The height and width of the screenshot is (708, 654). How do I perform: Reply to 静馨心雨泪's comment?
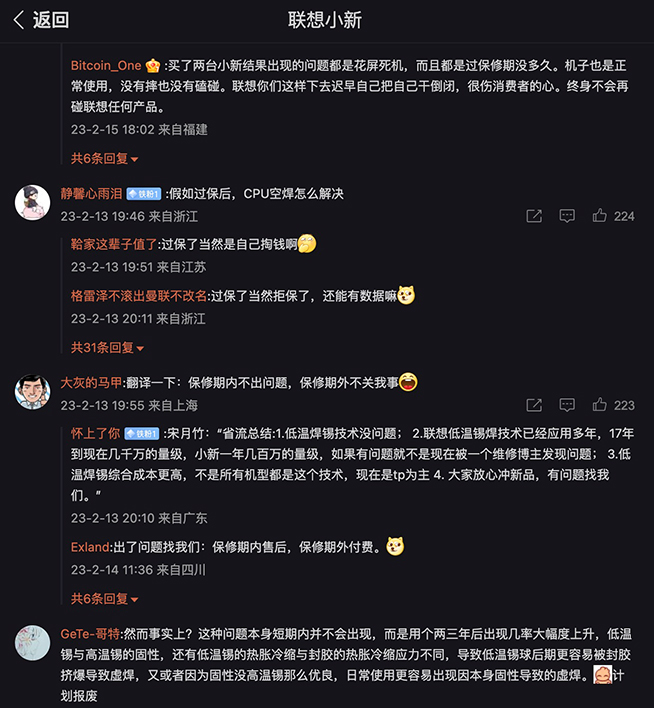tap(567, 216)
